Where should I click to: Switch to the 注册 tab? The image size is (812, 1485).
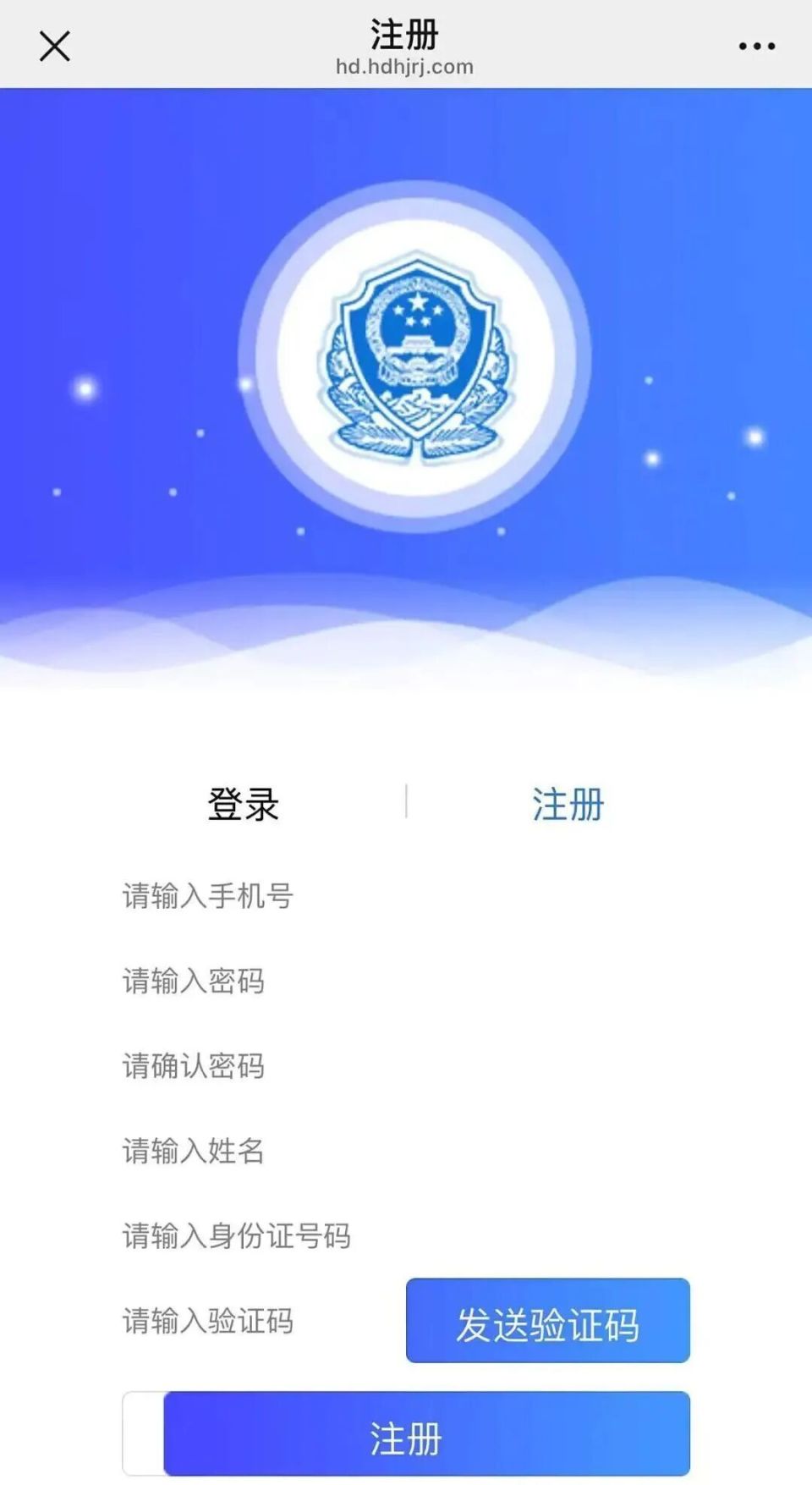click(x=568, y=806)
